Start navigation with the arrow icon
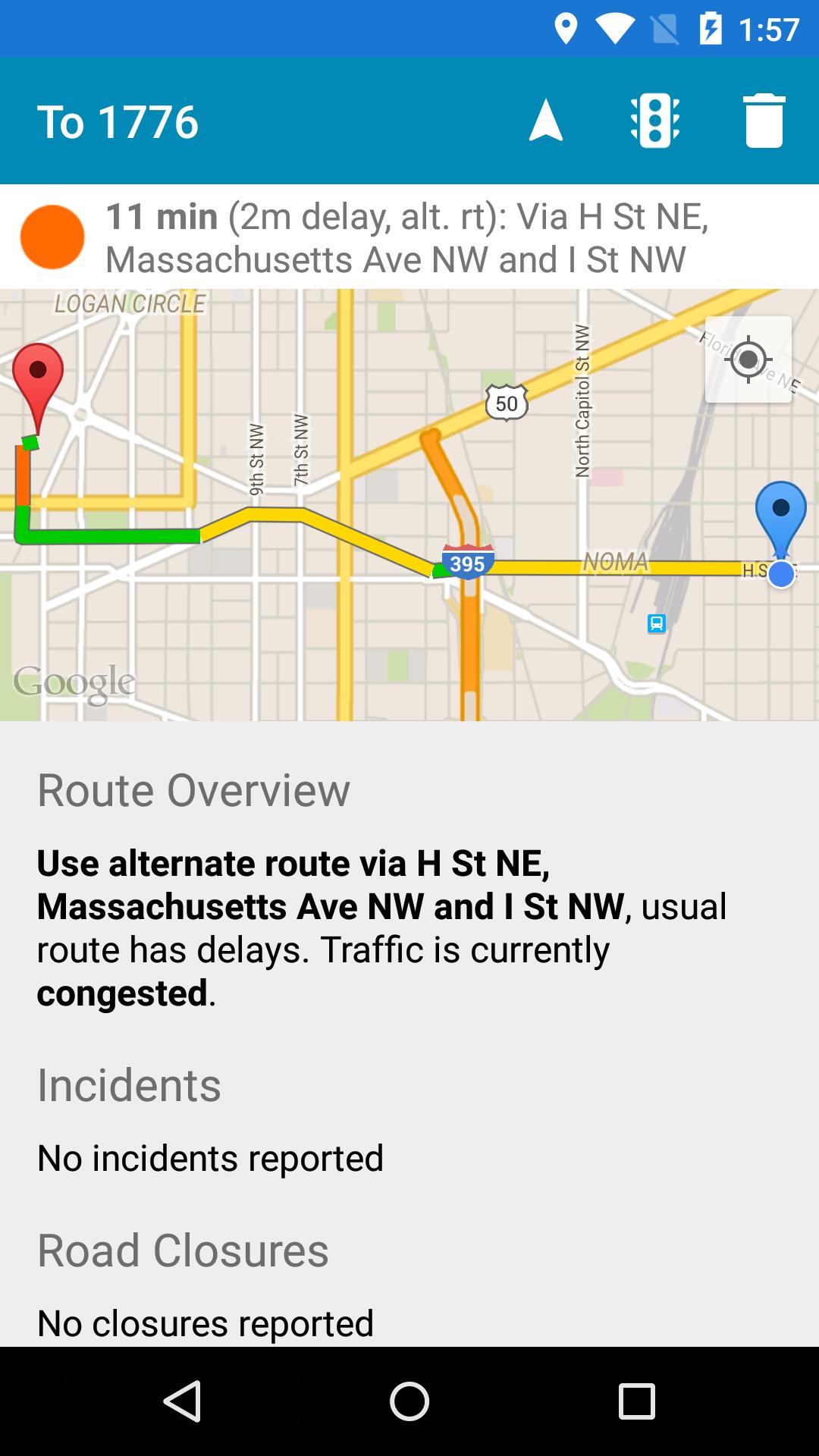This screenshot has height=1456, width=819. (x=548, y=121)
